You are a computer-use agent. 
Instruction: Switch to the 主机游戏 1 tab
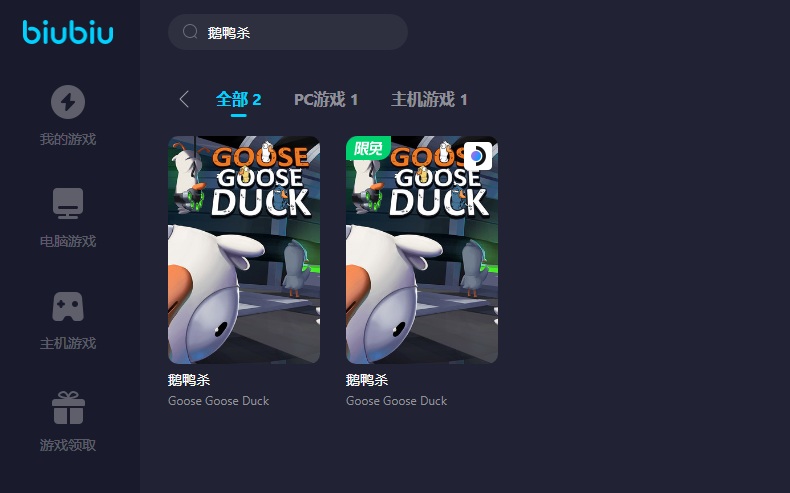(429, 99)
